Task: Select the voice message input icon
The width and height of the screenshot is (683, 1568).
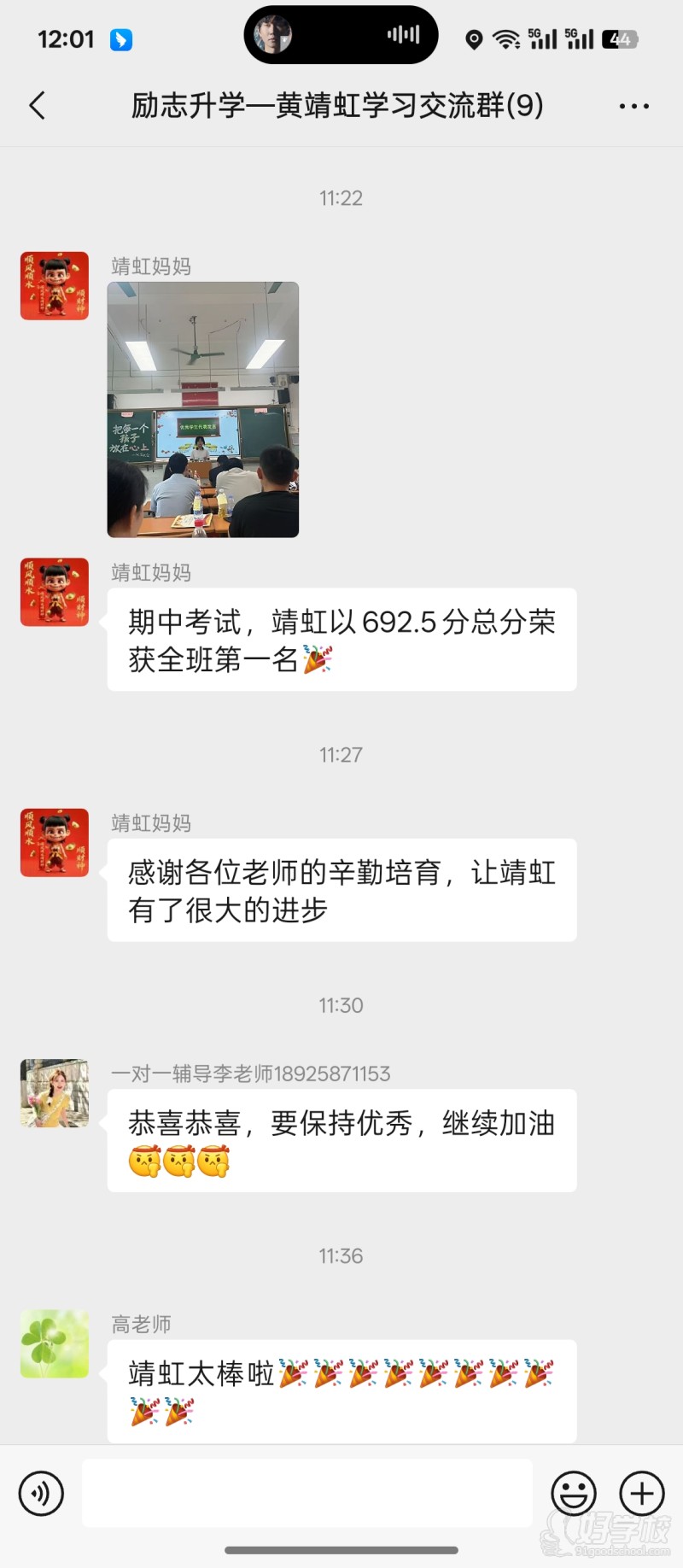Action: (40, 1493)
